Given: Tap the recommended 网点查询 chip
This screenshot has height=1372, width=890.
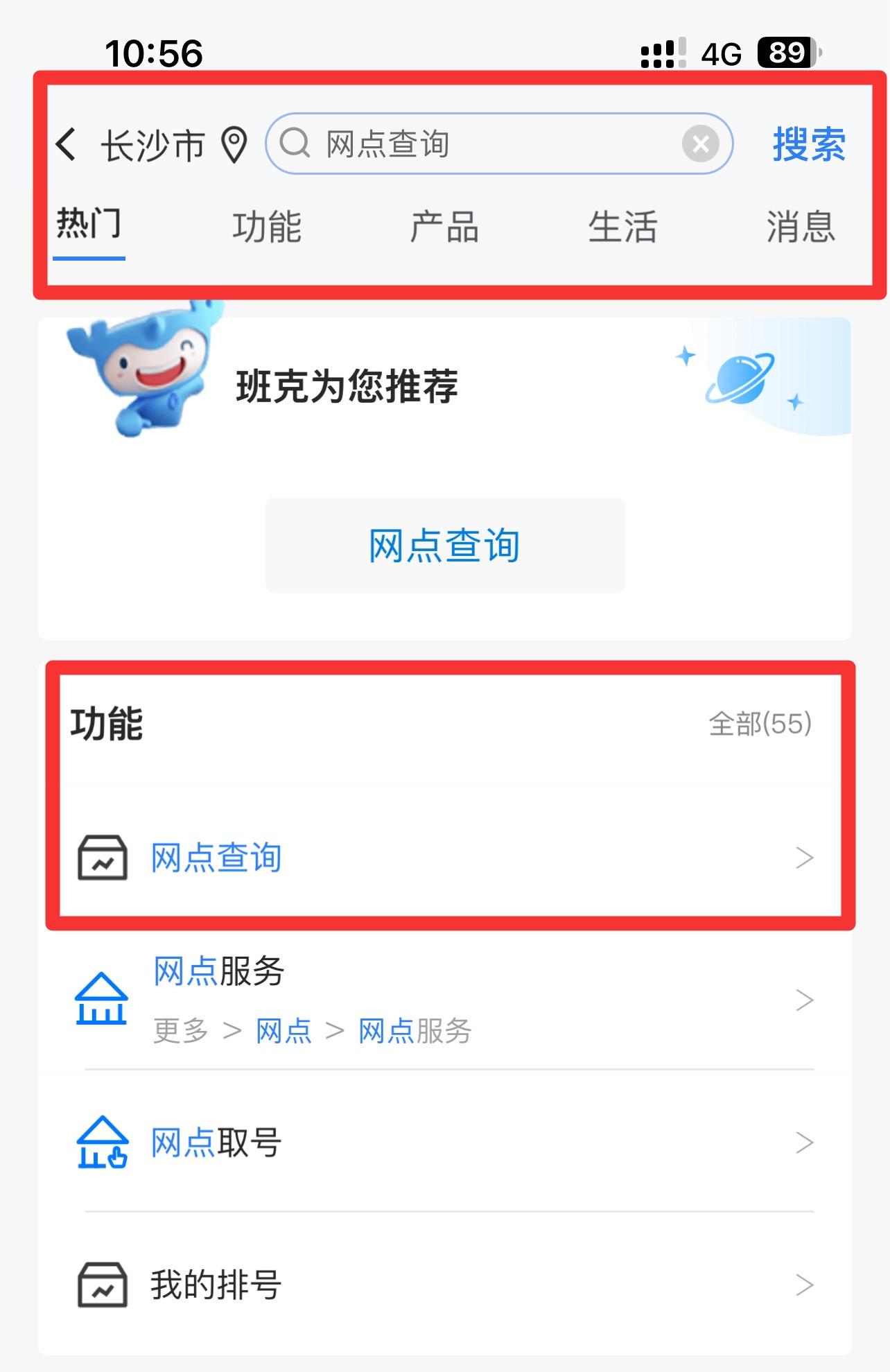Looking at the screenshot, I should coord(444,545).
